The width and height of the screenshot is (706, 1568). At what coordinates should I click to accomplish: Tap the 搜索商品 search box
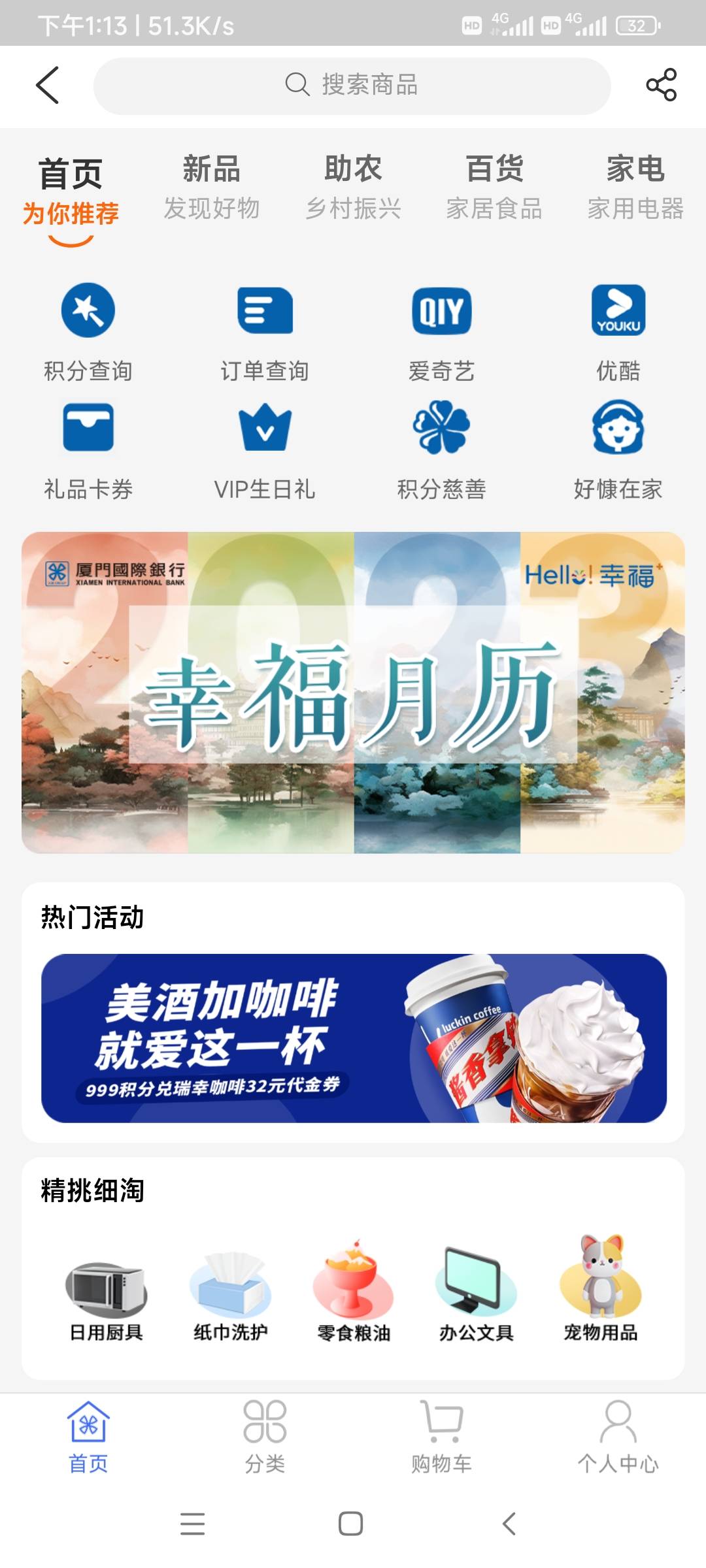pos(352,86)
